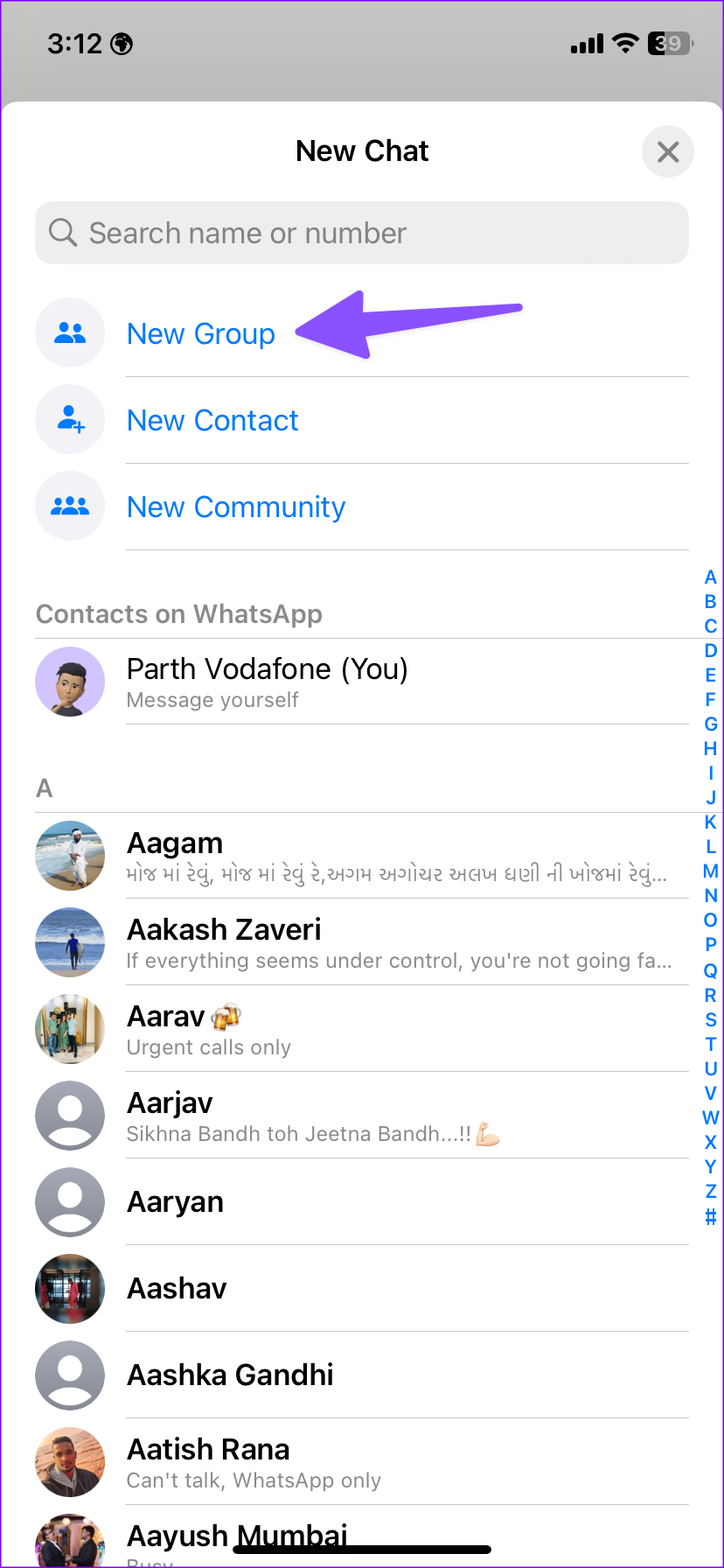Dismiss the New Chat screen
The height and width of the screenshot is (1568, 724).
667,151
